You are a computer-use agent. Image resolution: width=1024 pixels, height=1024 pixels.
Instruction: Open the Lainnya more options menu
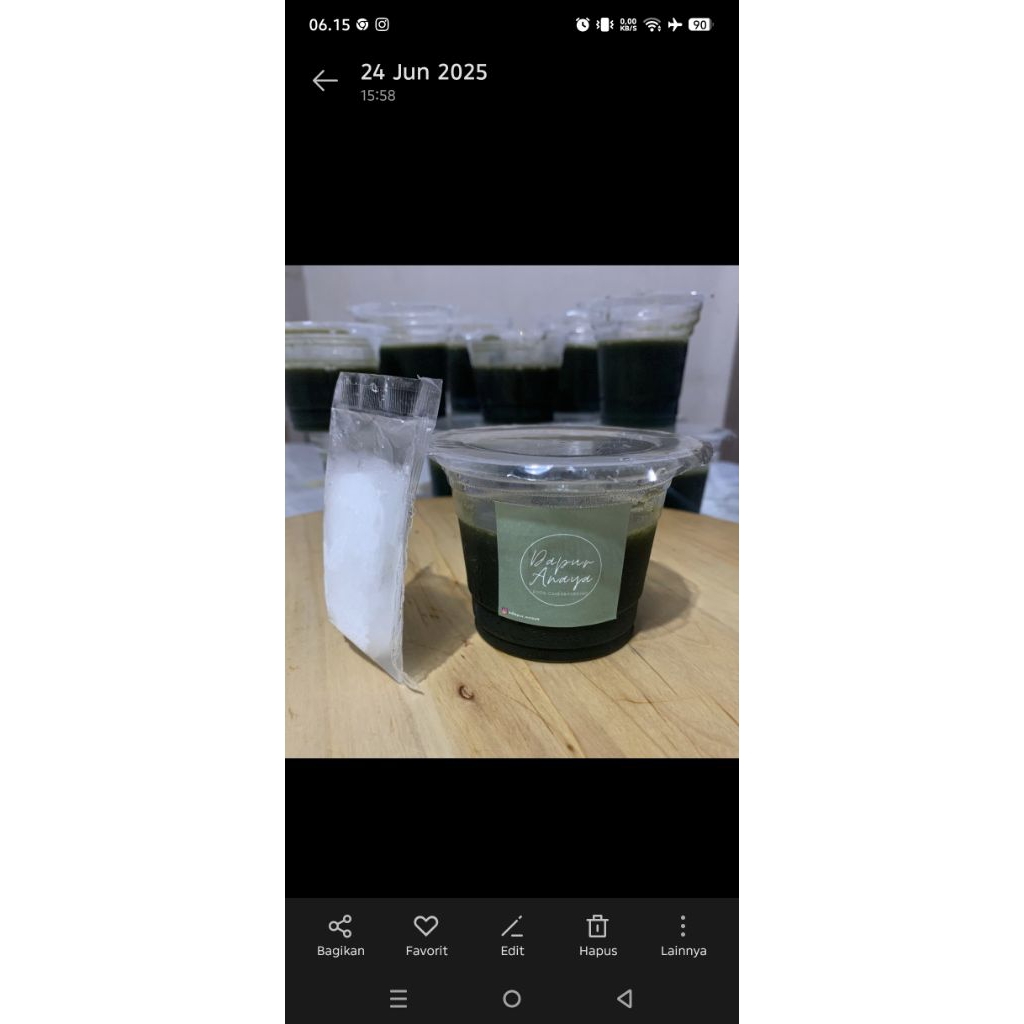[x=683, y=935]
